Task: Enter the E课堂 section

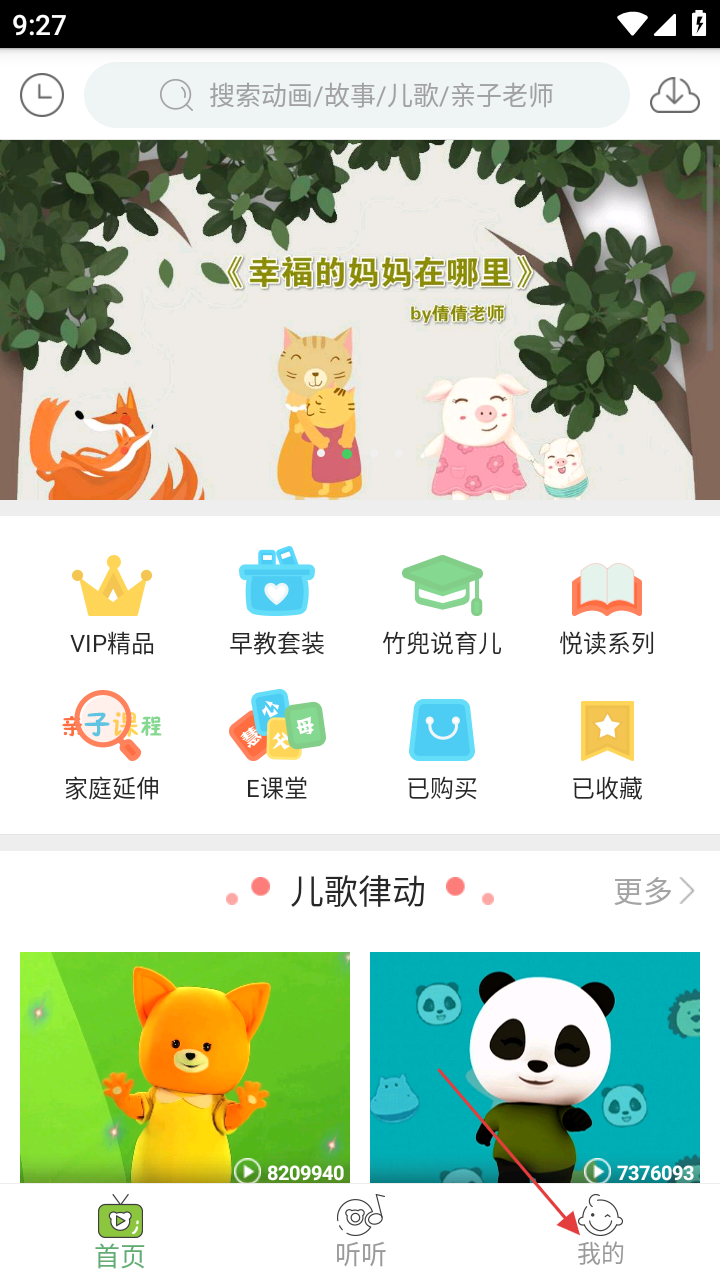Action: coord(277,748)
